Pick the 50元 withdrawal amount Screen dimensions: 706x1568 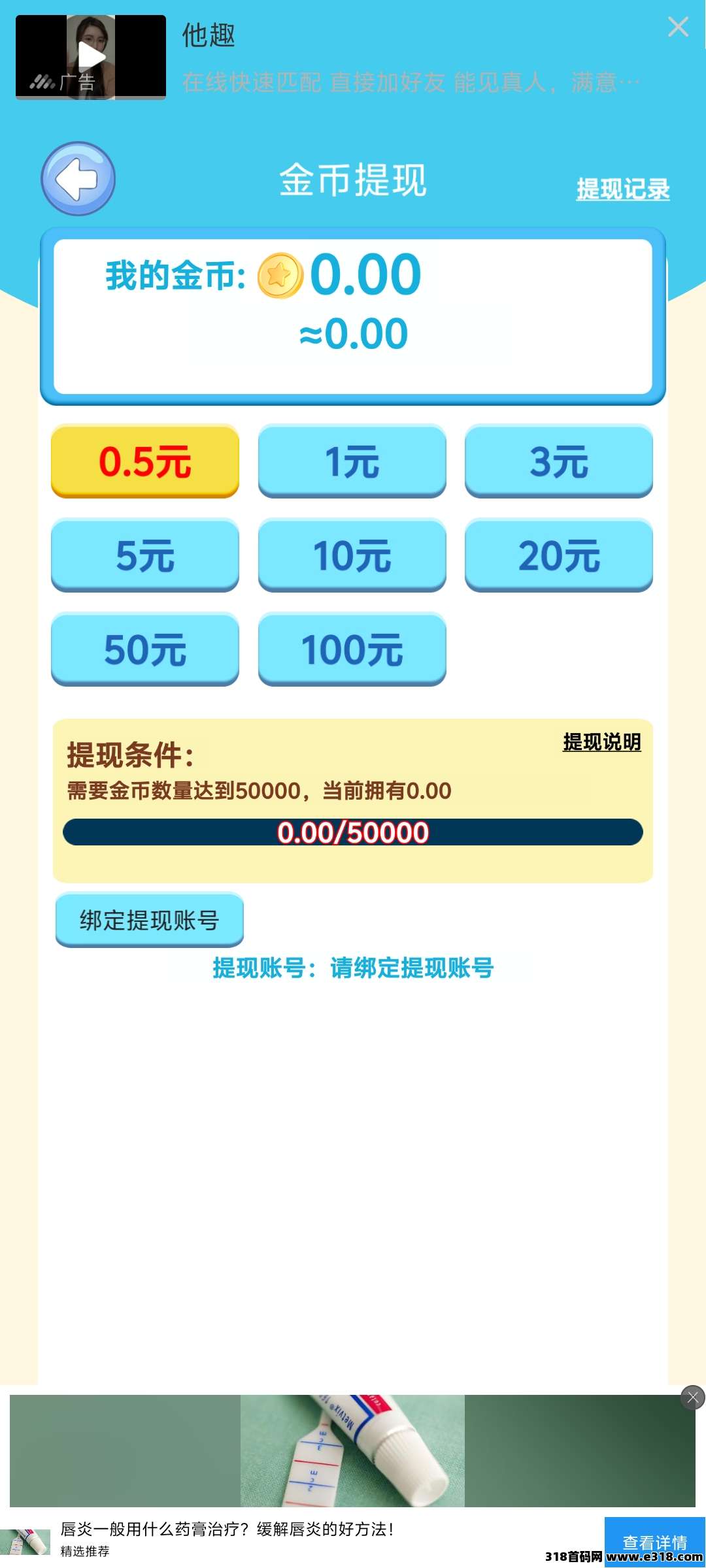tap(145, 649)
